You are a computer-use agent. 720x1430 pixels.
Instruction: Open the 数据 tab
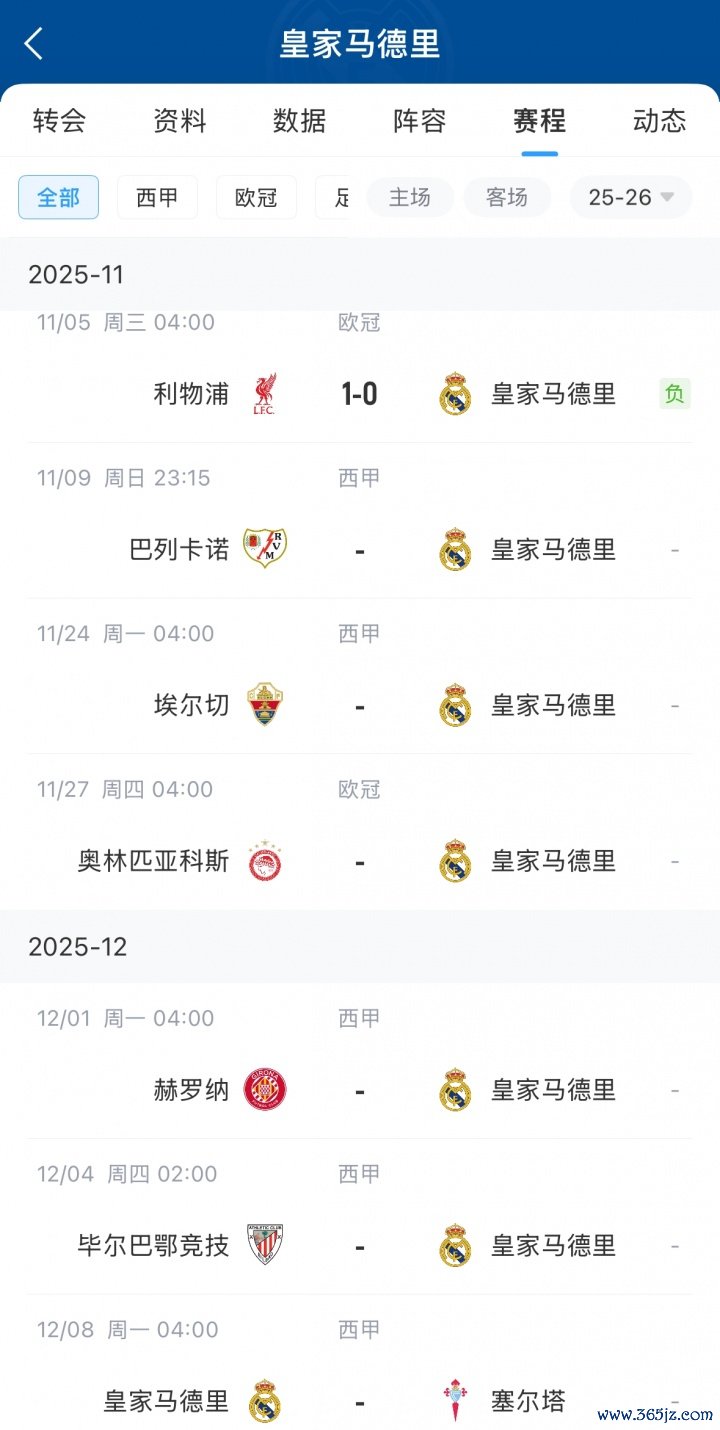click(300, 121)
